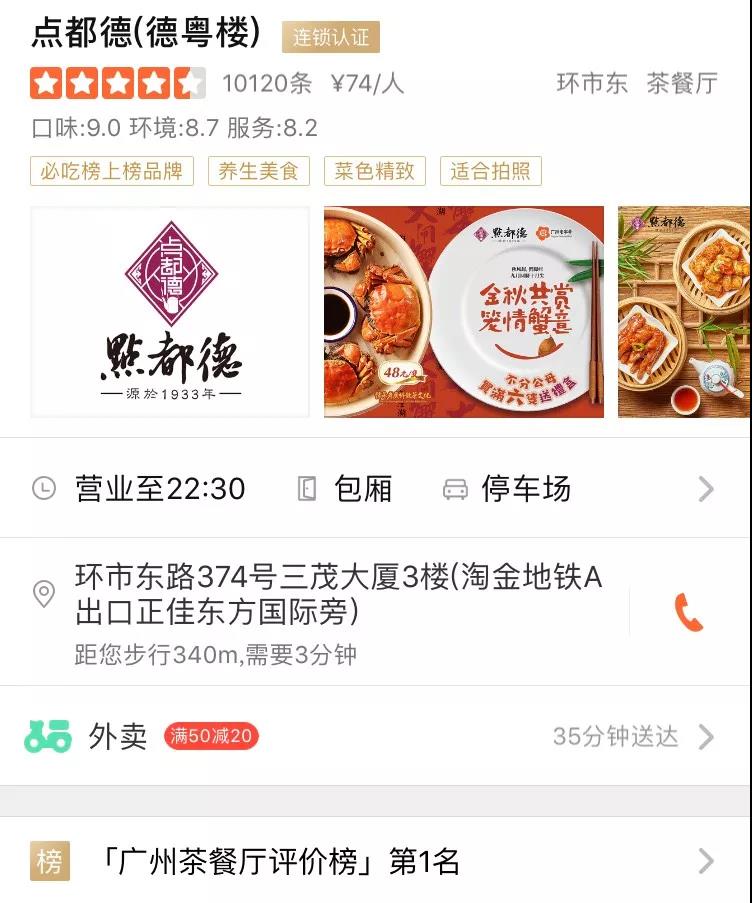Viewport: 752px width, 903px height.
Task: Choose the 适合拍照 tag
Action: point(490,171)
